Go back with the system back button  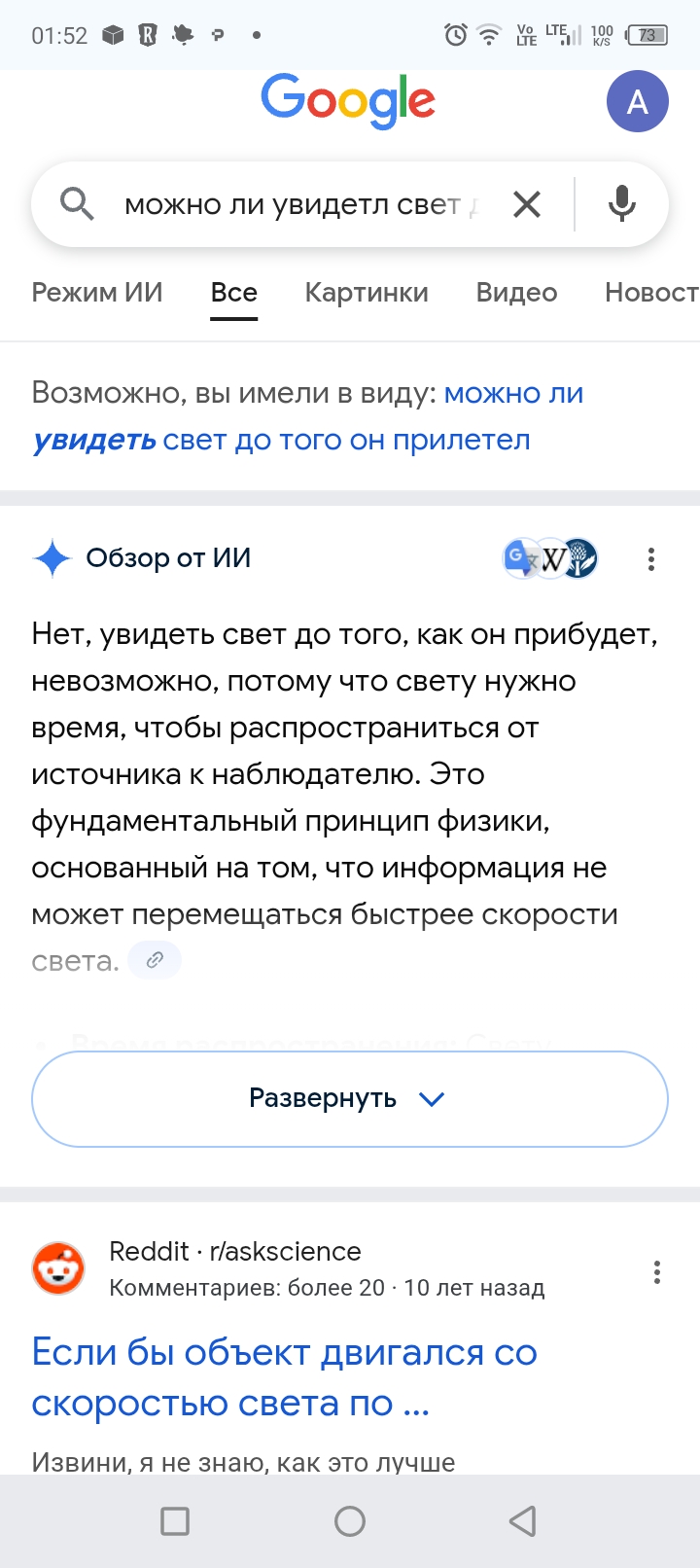(523, 1520)
